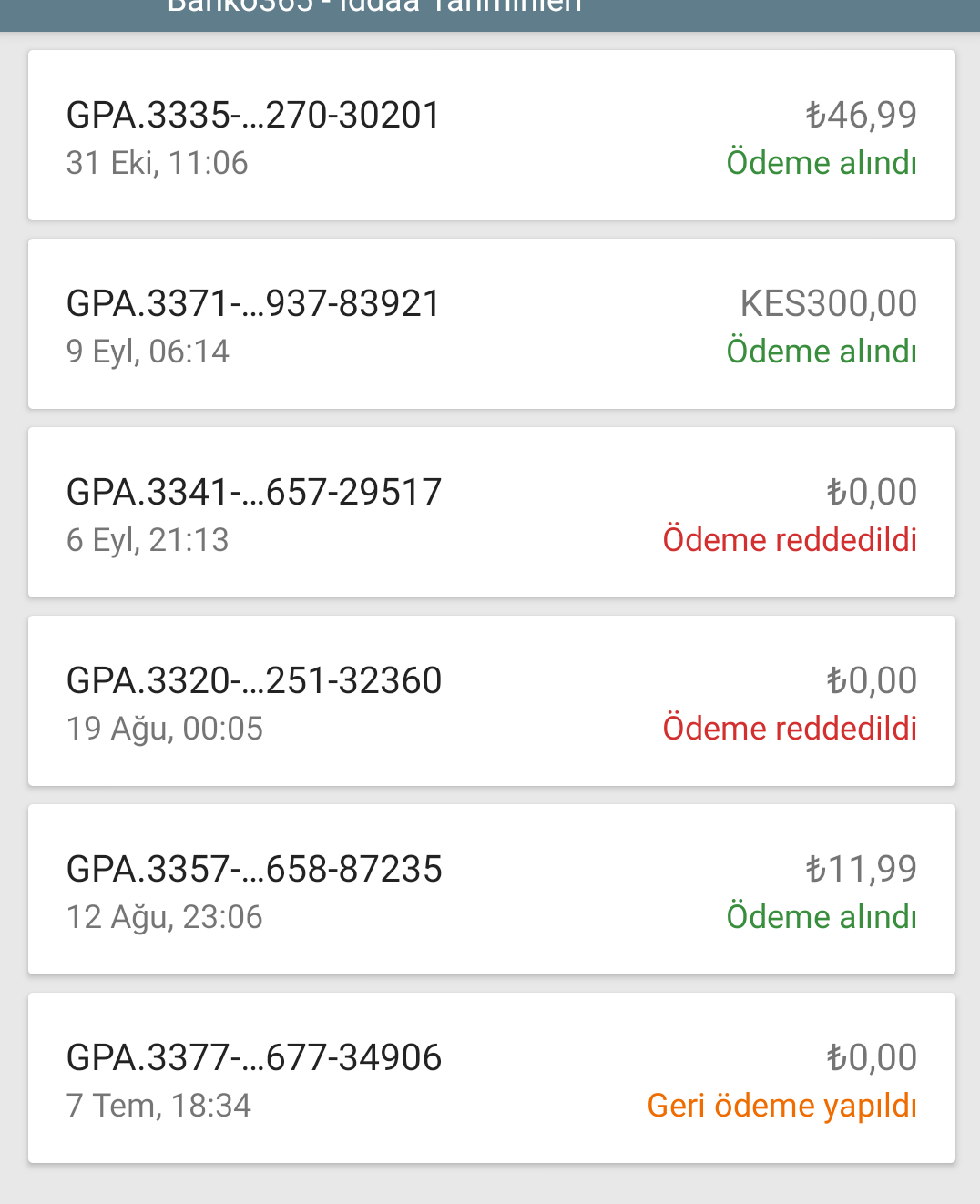Open order GPA.3335-…270-30201 from 31 Eki
Image resolution: width=980 pixels, height=1204 pixels.
(x=491, y=136)
